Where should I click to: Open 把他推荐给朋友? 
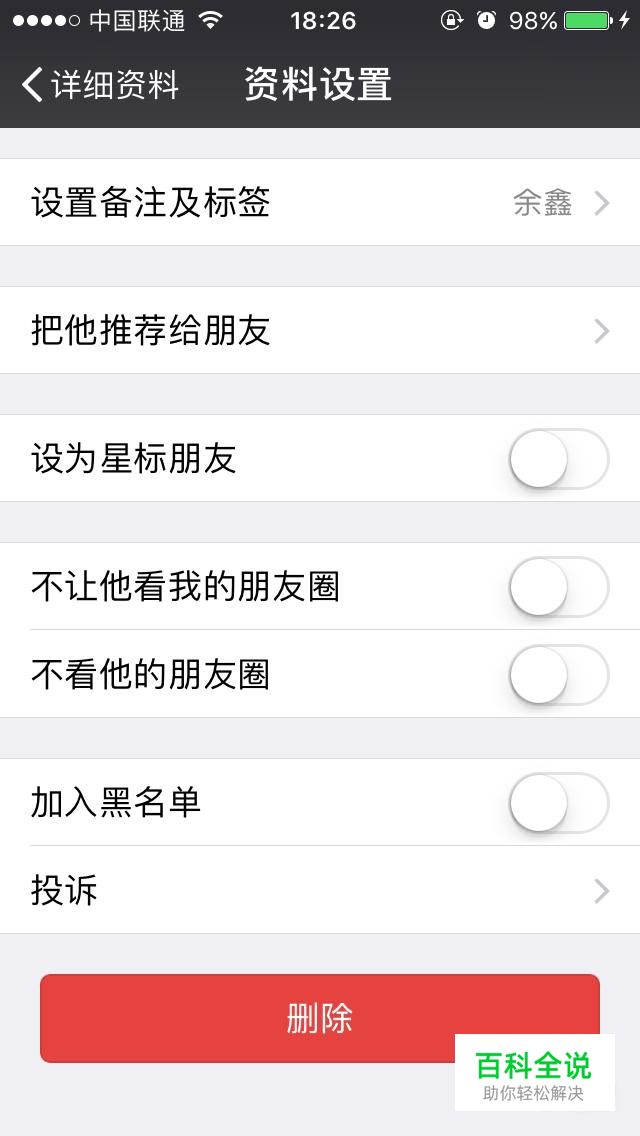(x=320, y=330)
